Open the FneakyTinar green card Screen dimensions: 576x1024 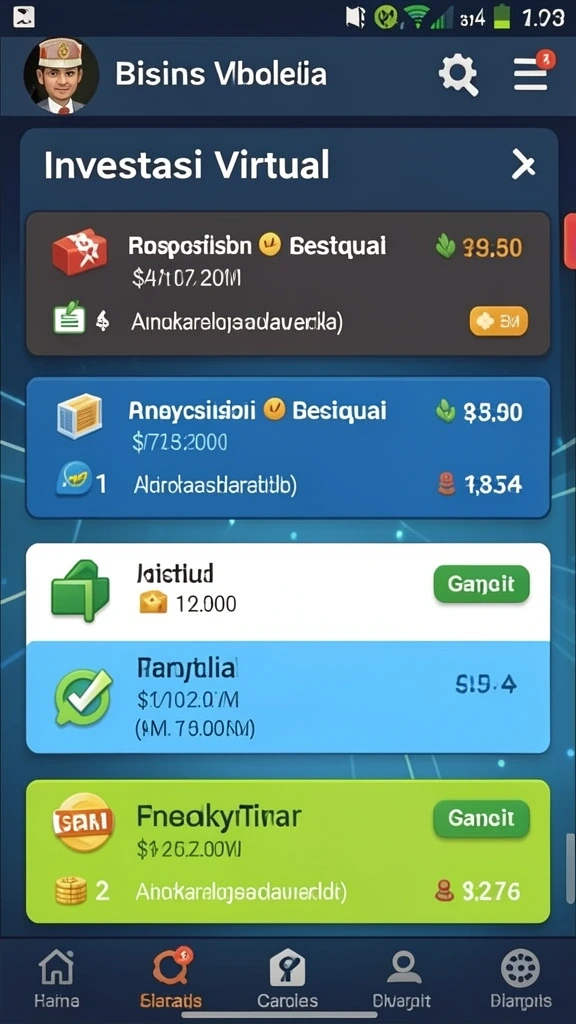[x=288, y=852]
